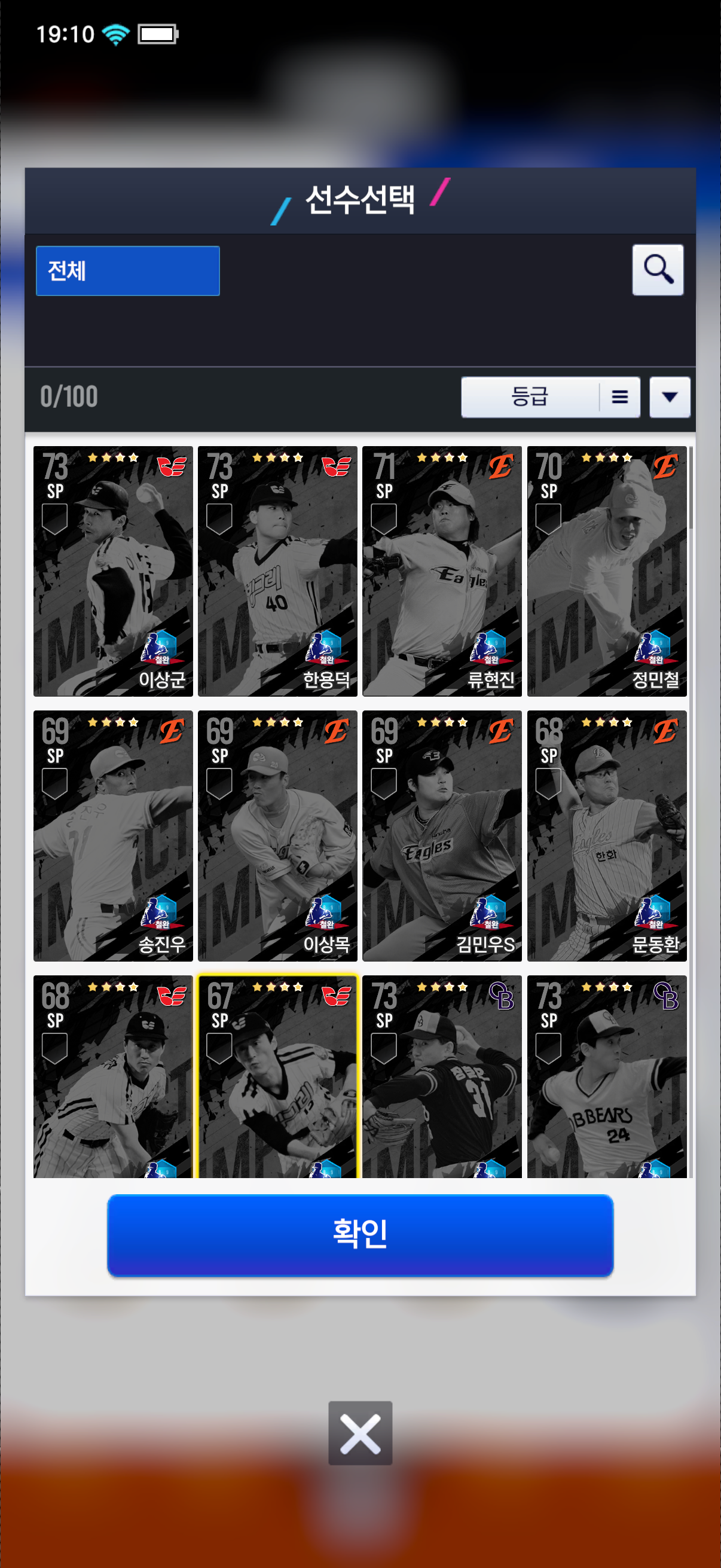Select player card 송진우
Viewport: 721px width, 1568px height.
point(113,835)
